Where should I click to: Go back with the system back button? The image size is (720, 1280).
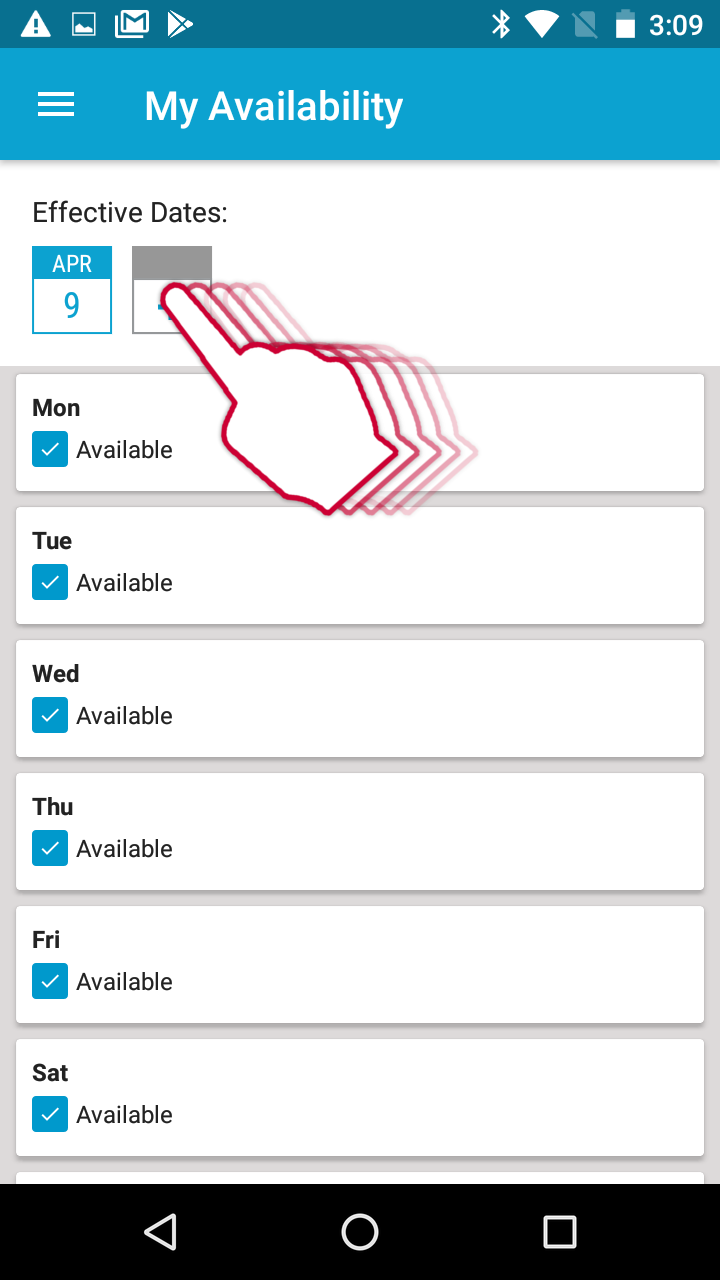coord(160,1232)
